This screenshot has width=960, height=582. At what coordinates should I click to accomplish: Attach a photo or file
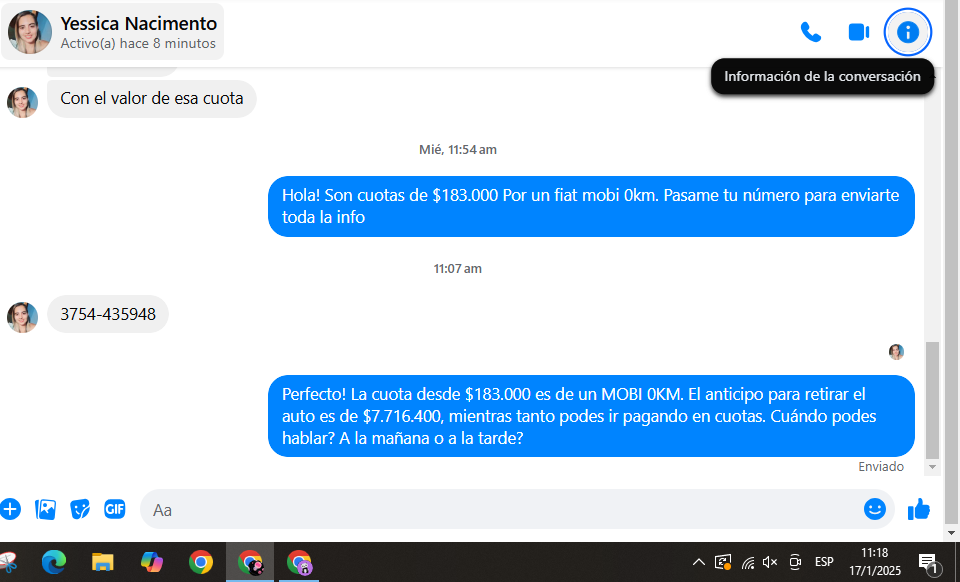(x=46, y=509)
